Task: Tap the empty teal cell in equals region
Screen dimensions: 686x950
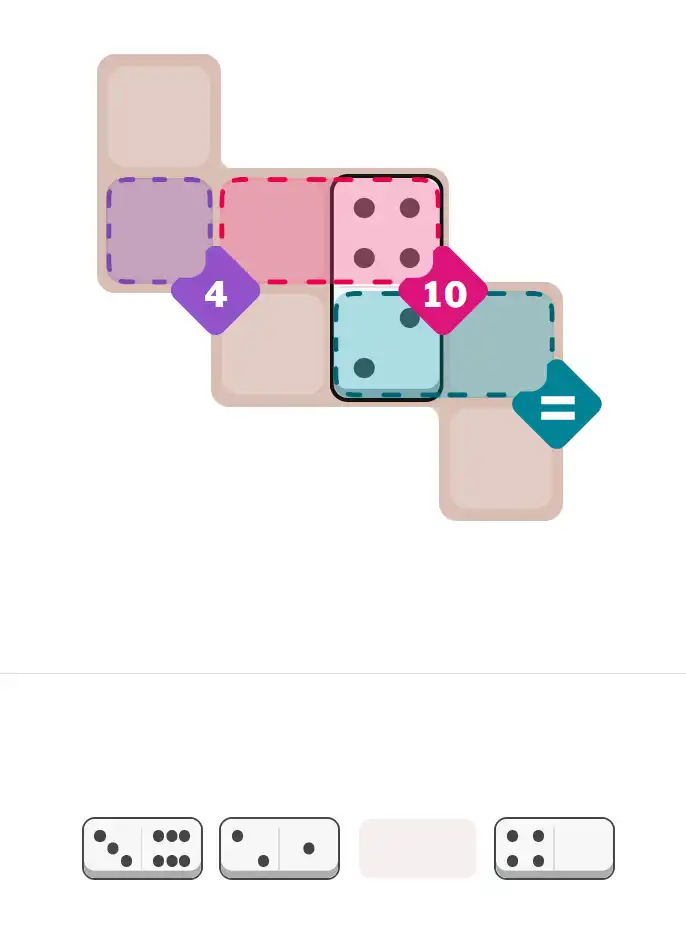Action: coord(498,342)
